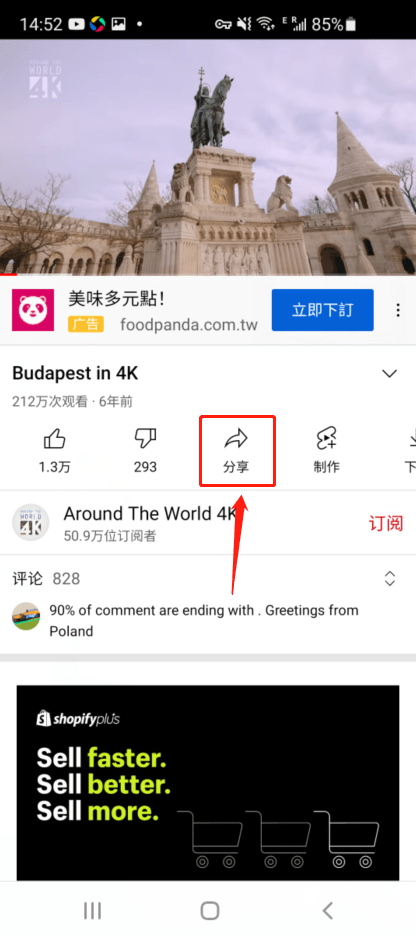The height and width of the screenshot is (936, 416).
Task: Go back with the system back button
Action: (x=327, y=910)
